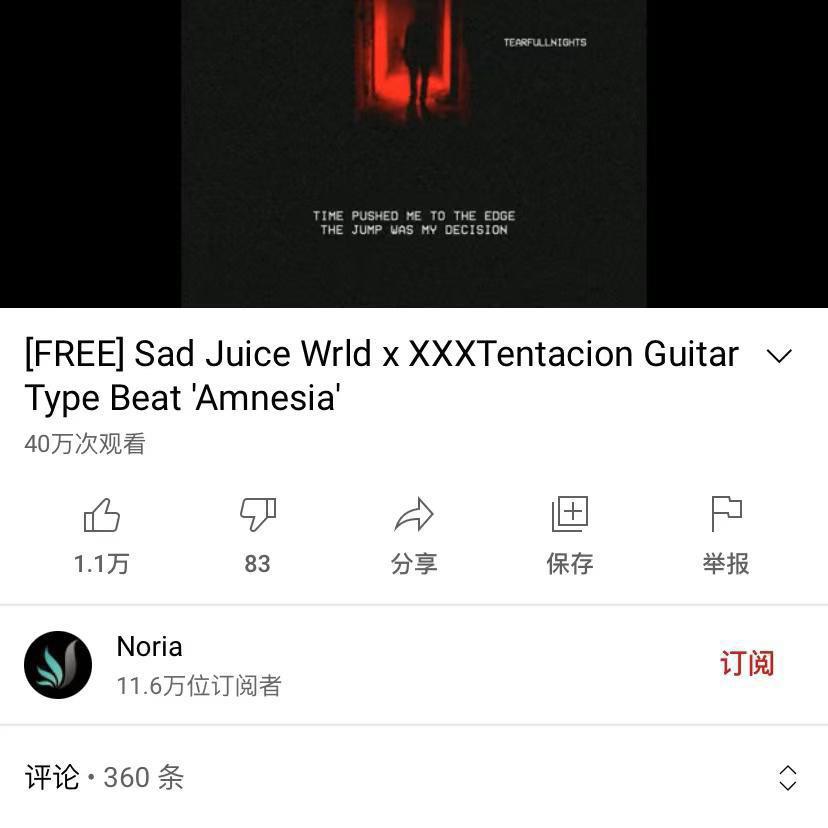Tap the video player to show controls
The image size is (828, 828).
[x=414, y=150]
